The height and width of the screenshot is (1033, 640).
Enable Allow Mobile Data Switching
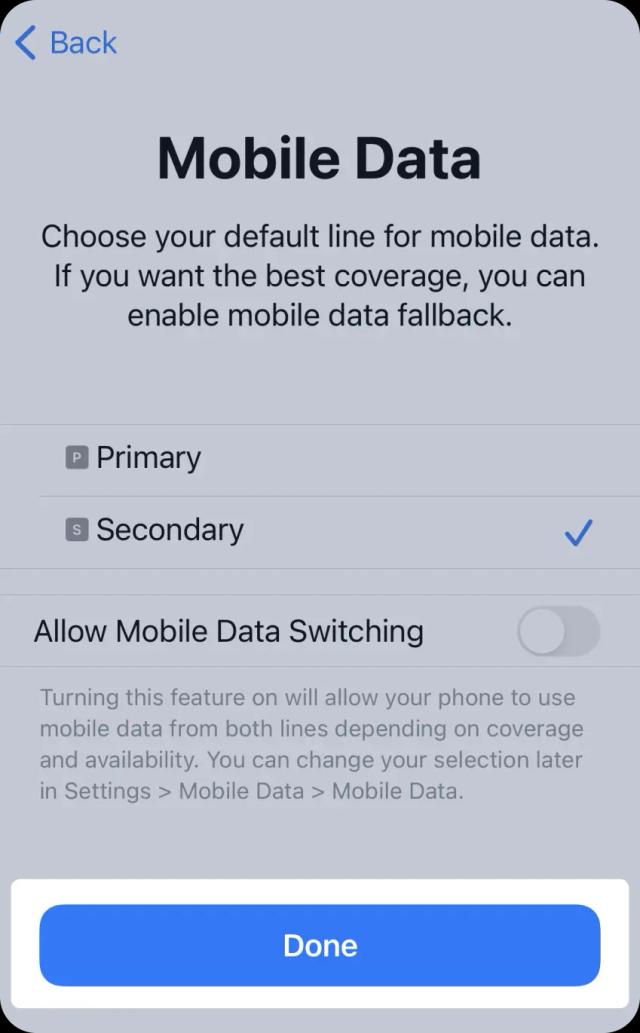point(558,630)
